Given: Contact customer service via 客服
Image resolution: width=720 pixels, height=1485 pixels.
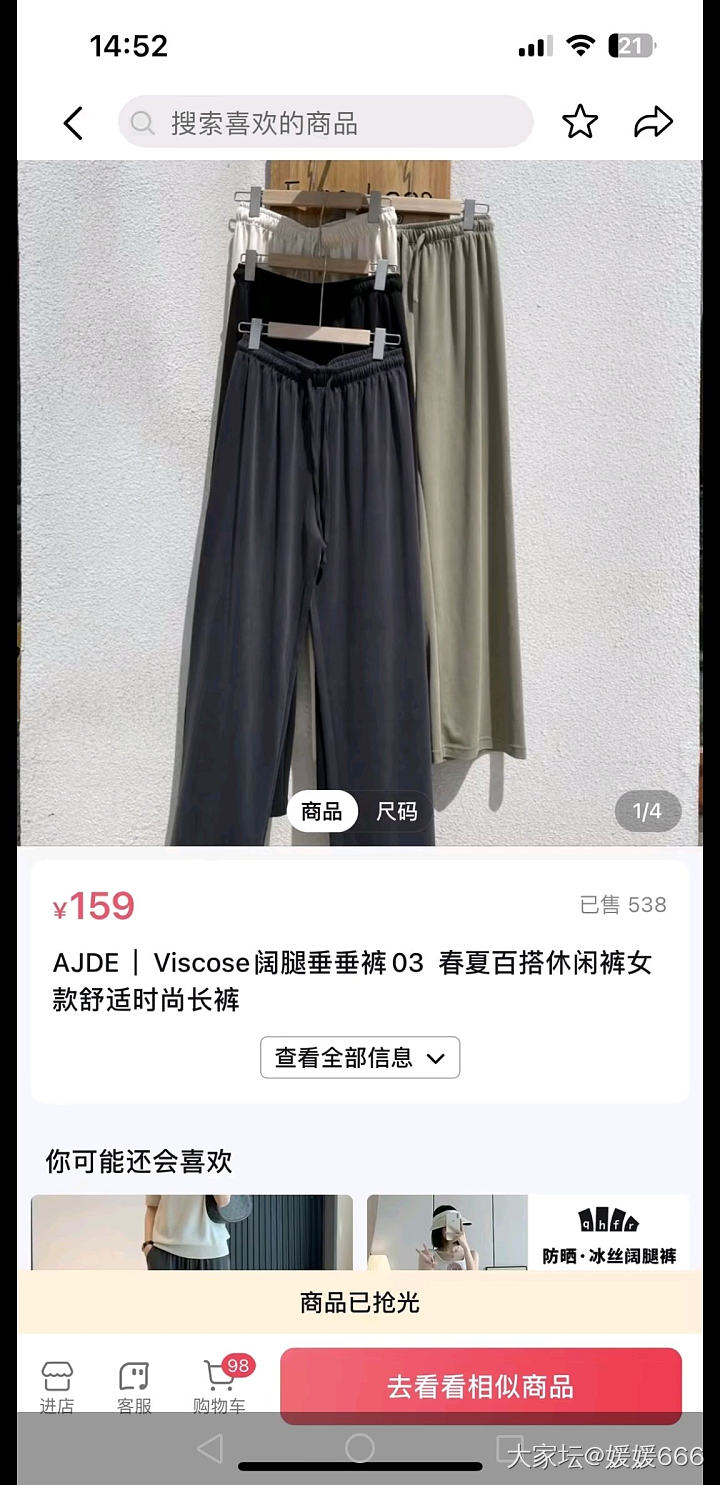Looking at the screenshot, I should (x=134, y=1386).
